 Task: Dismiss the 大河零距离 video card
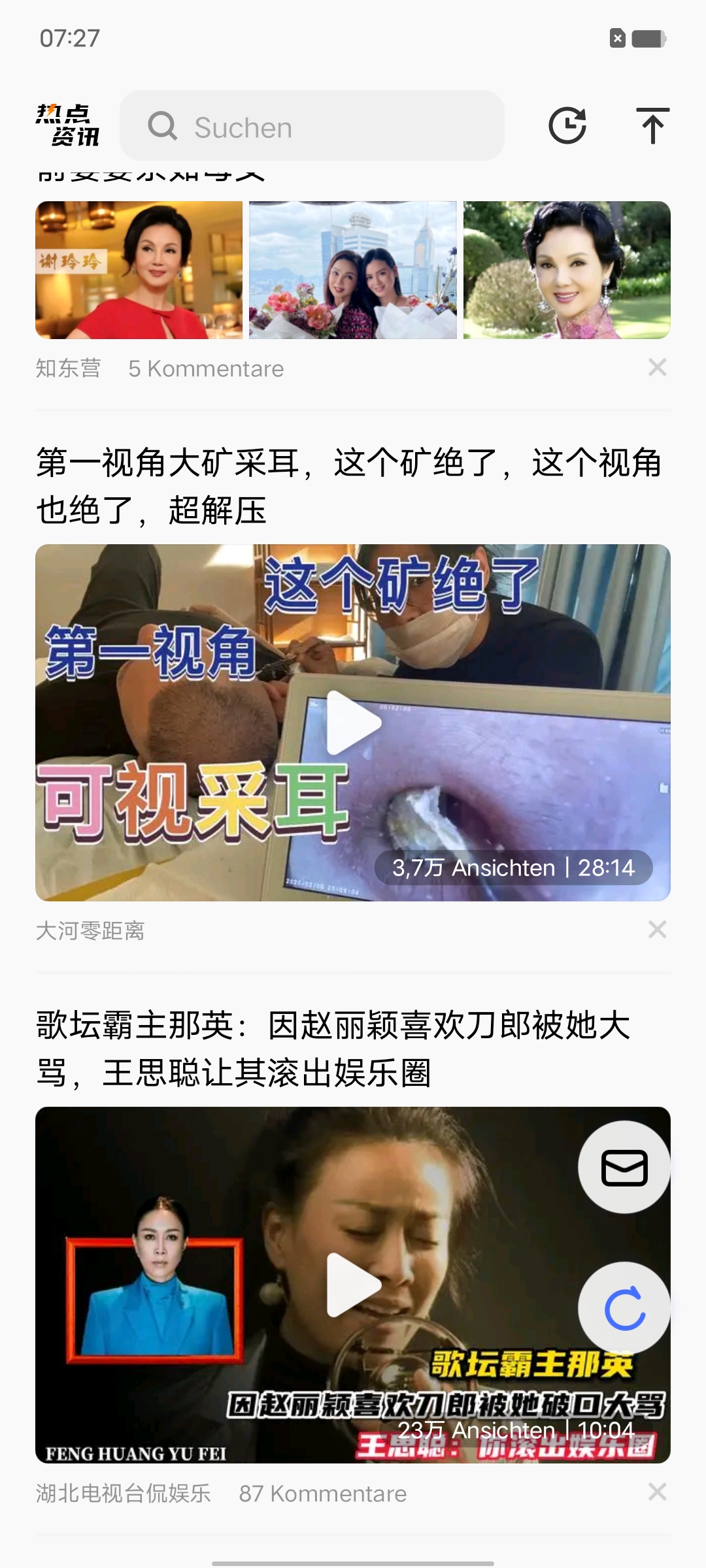[x=657, y=929]
